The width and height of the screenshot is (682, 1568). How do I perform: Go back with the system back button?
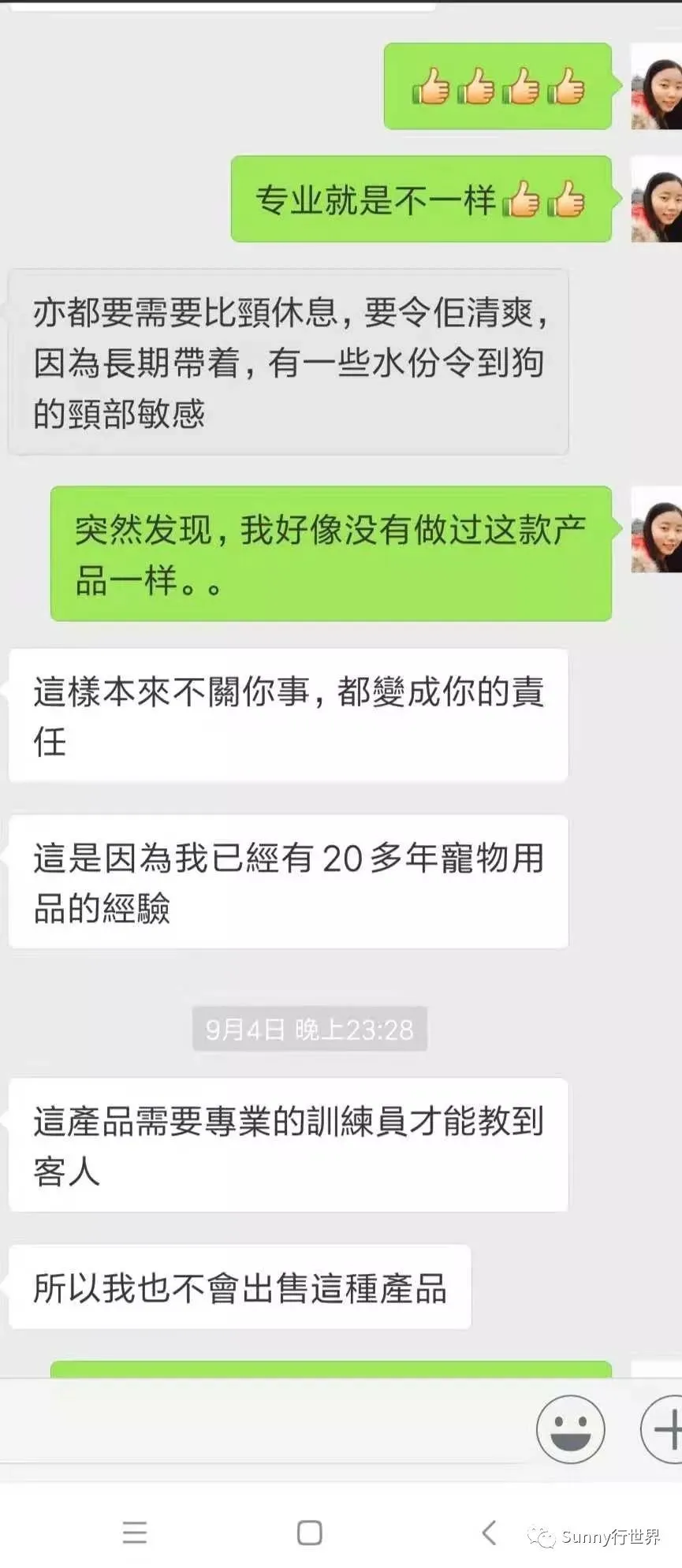coord(489,1533)
